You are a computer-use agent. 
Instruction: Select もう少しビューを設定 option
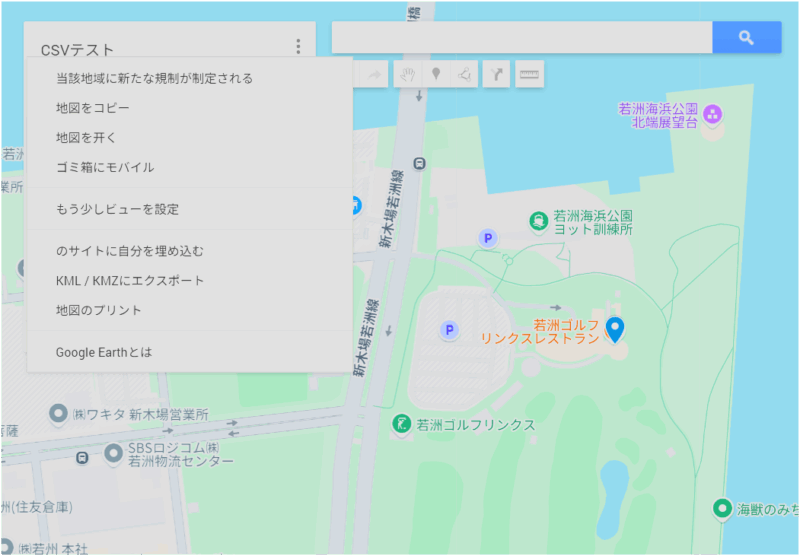point(118,210)
